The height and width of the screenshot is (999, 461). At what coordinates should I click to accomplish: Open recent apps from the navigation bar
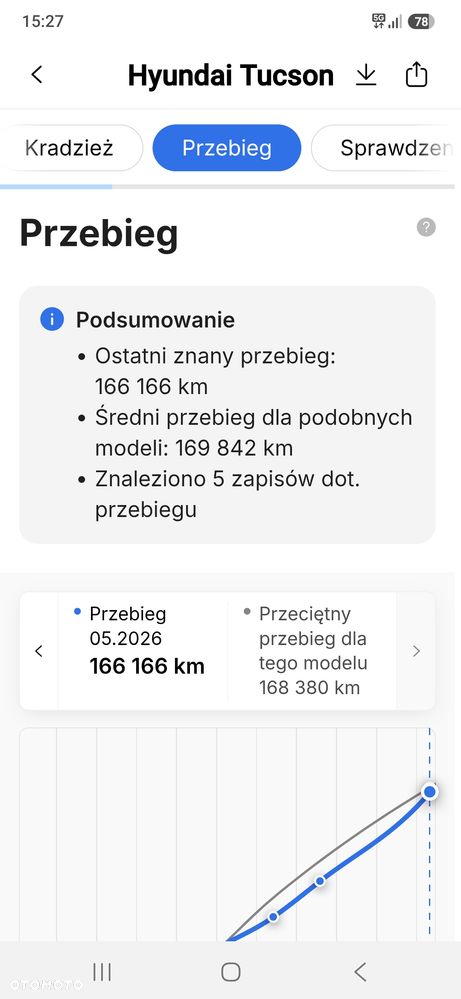coord(102,972)
